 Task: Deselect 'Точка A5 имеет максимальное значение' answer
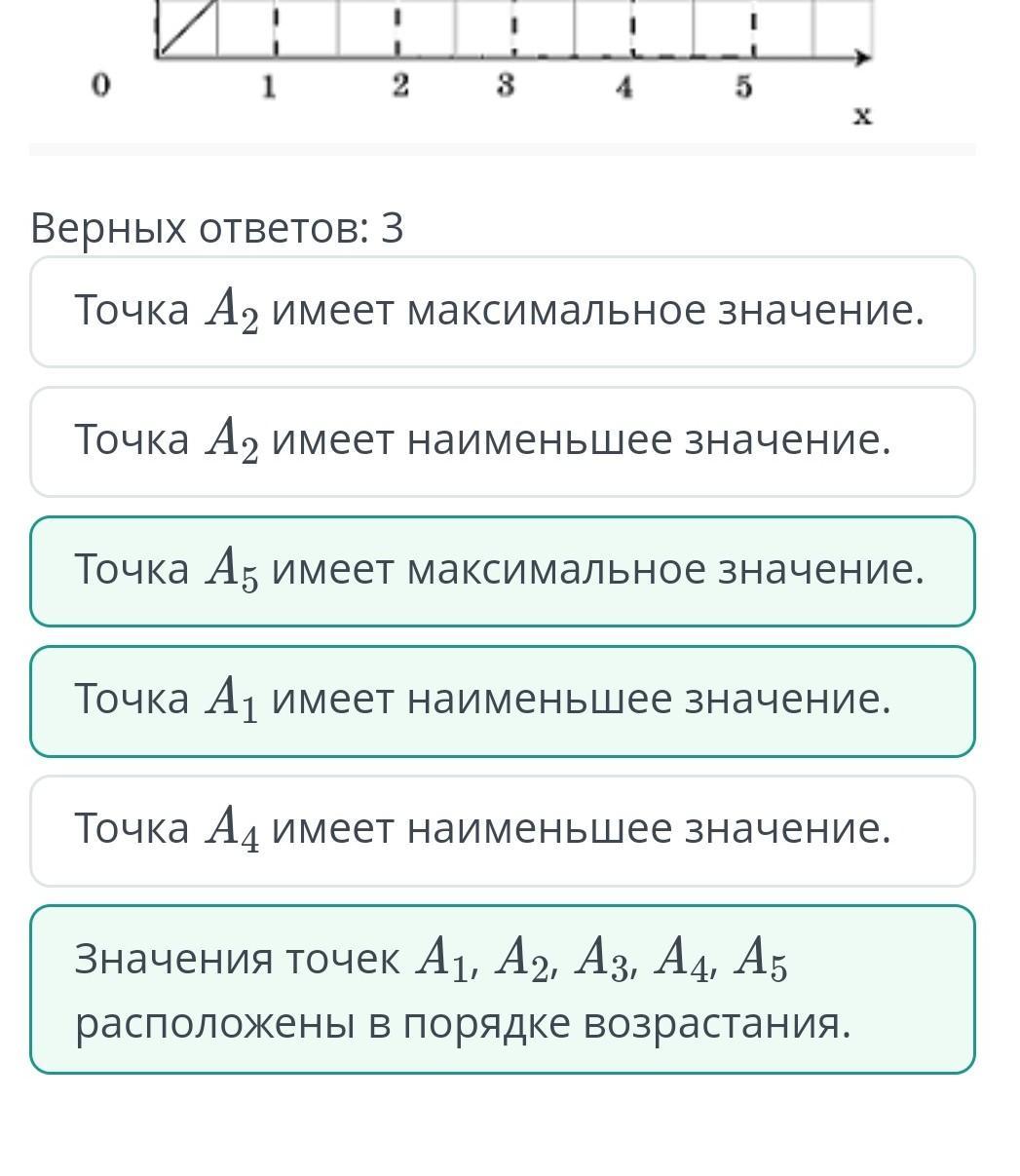pyautogui.click(x=502, y=571)
